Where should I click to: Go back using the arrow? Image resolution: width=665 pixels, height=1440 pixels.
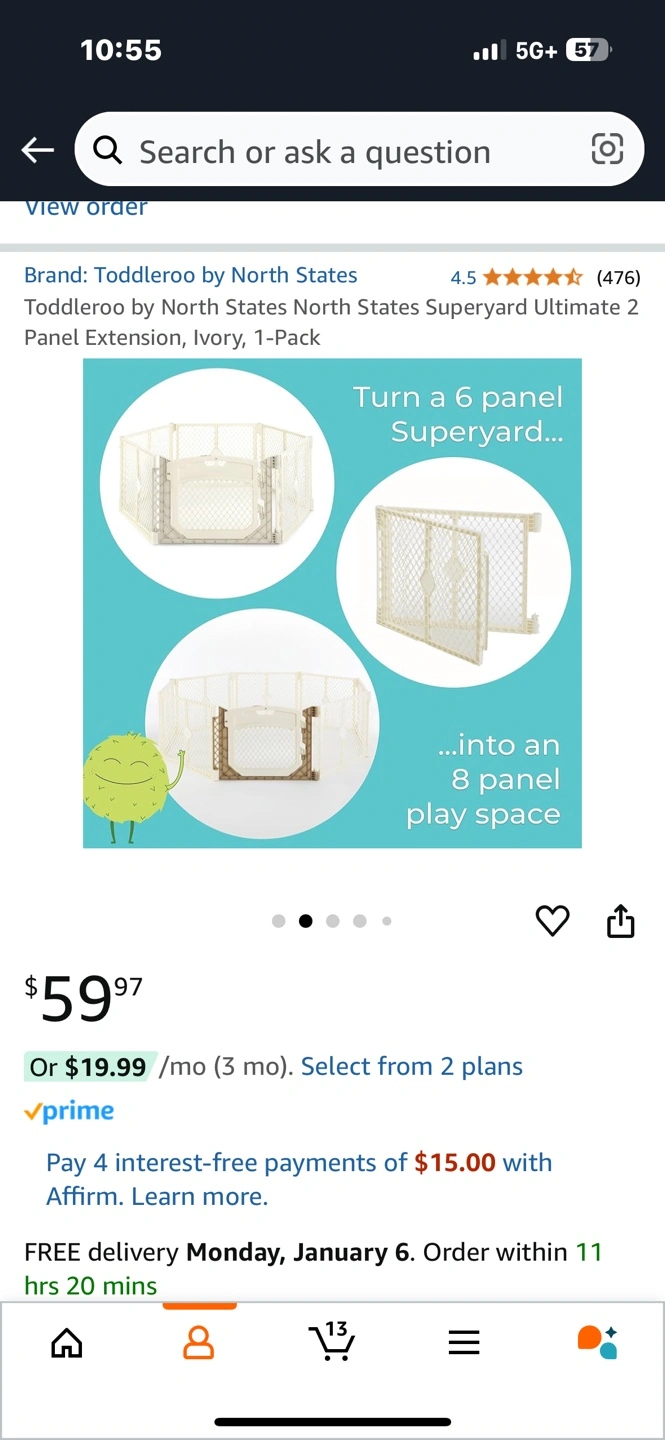pos(38,150)
